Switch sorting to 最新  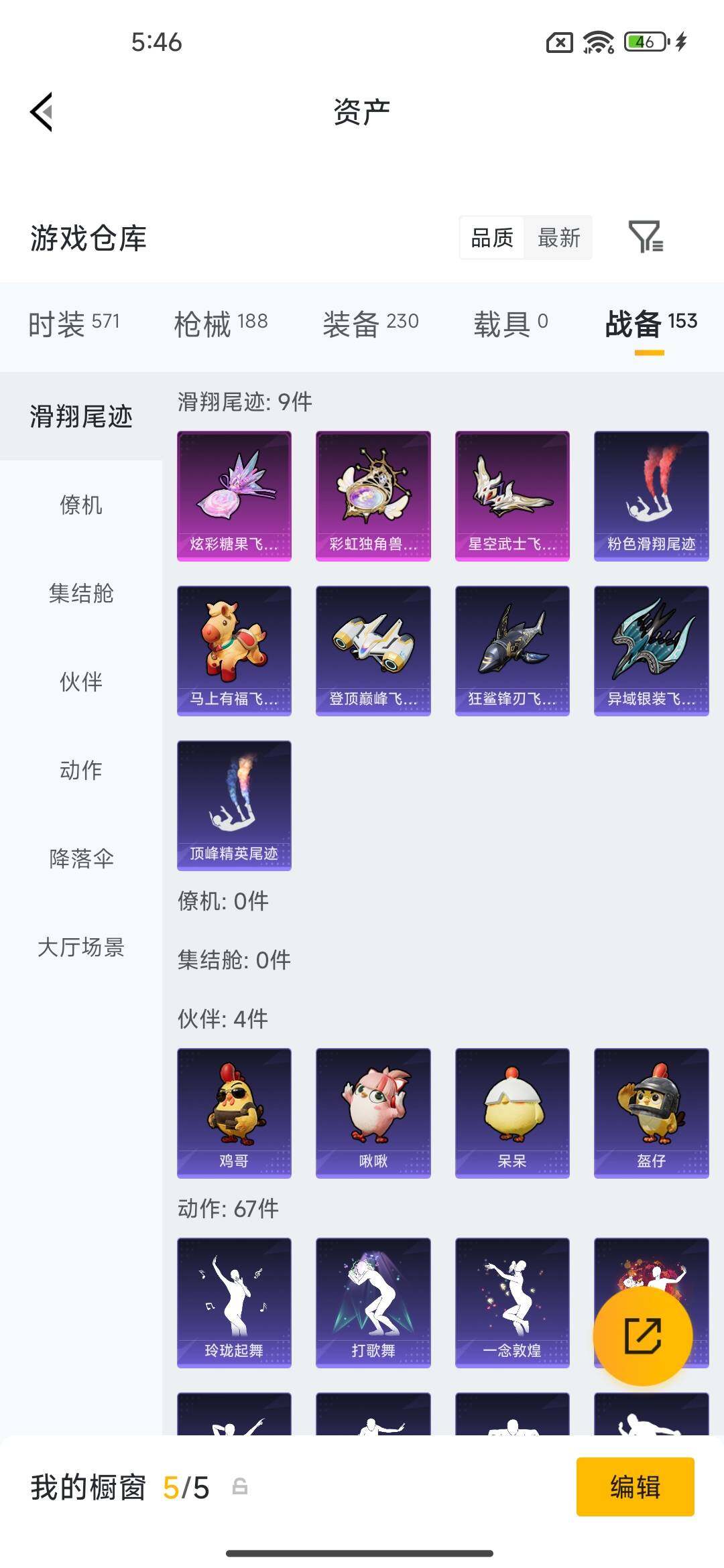[558, 238]
